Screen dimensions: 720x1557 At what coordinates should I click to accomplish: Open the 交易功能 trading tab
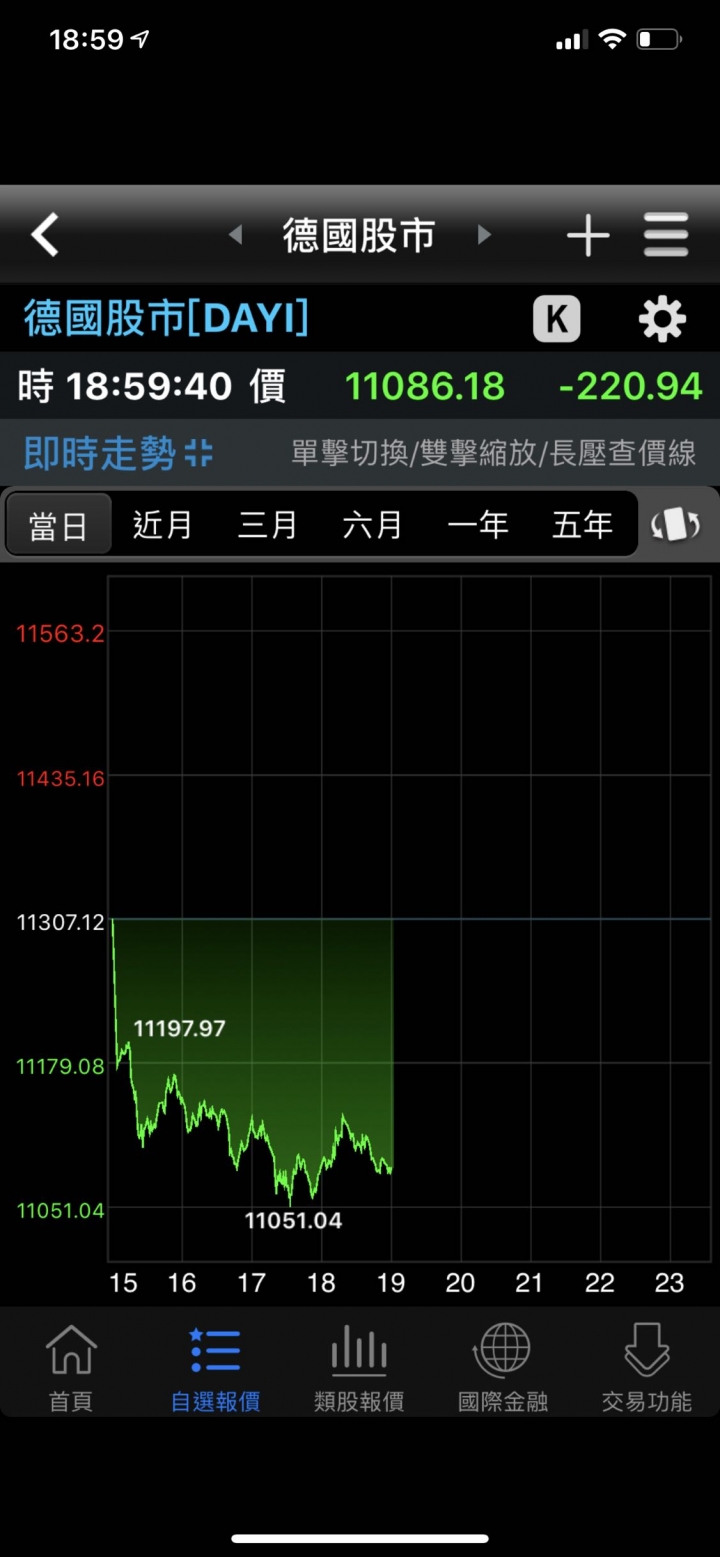pyautogui.click(x=647, y=1368)
